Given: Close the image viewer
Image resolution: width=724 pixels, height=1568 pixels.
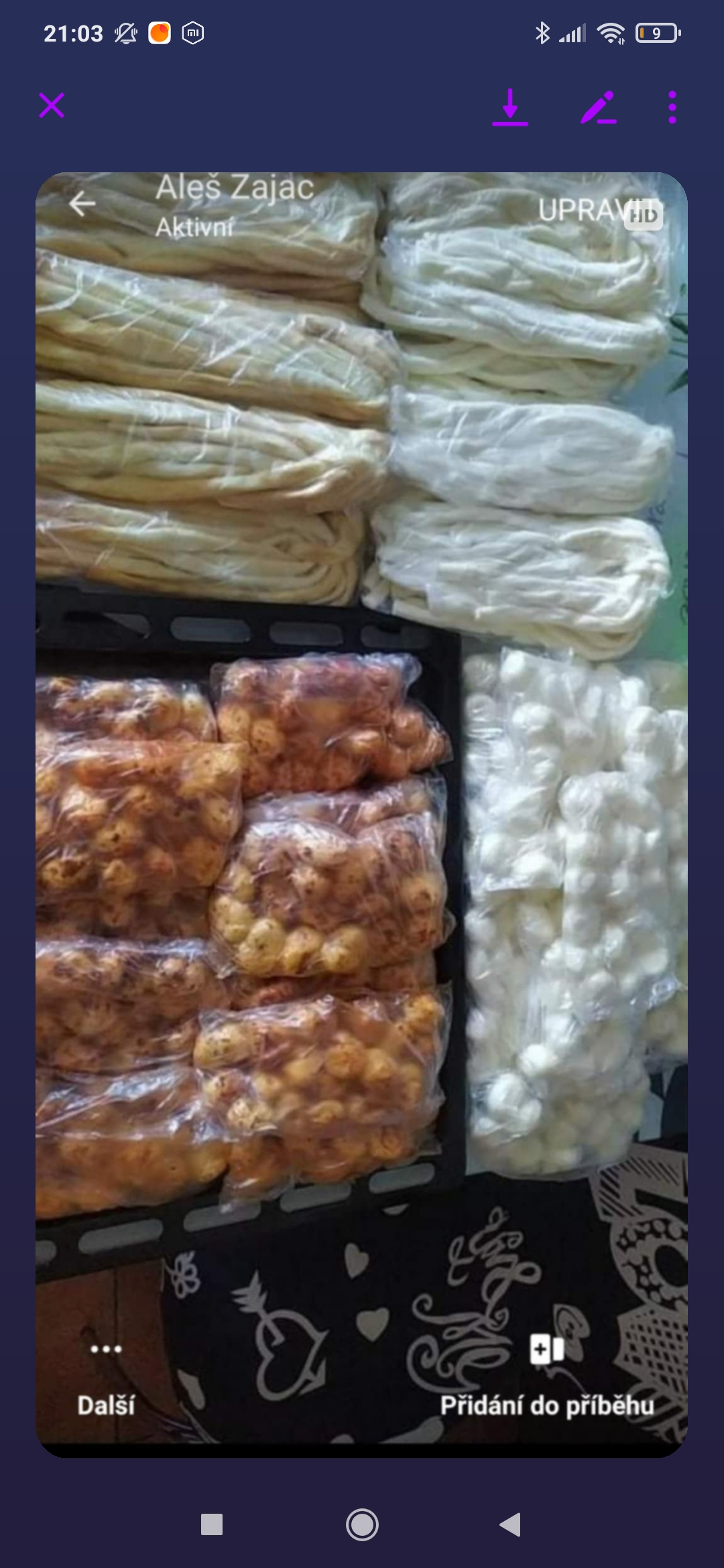Looking at the screenshot, I should pyautogui.click(x=52, y=106).
